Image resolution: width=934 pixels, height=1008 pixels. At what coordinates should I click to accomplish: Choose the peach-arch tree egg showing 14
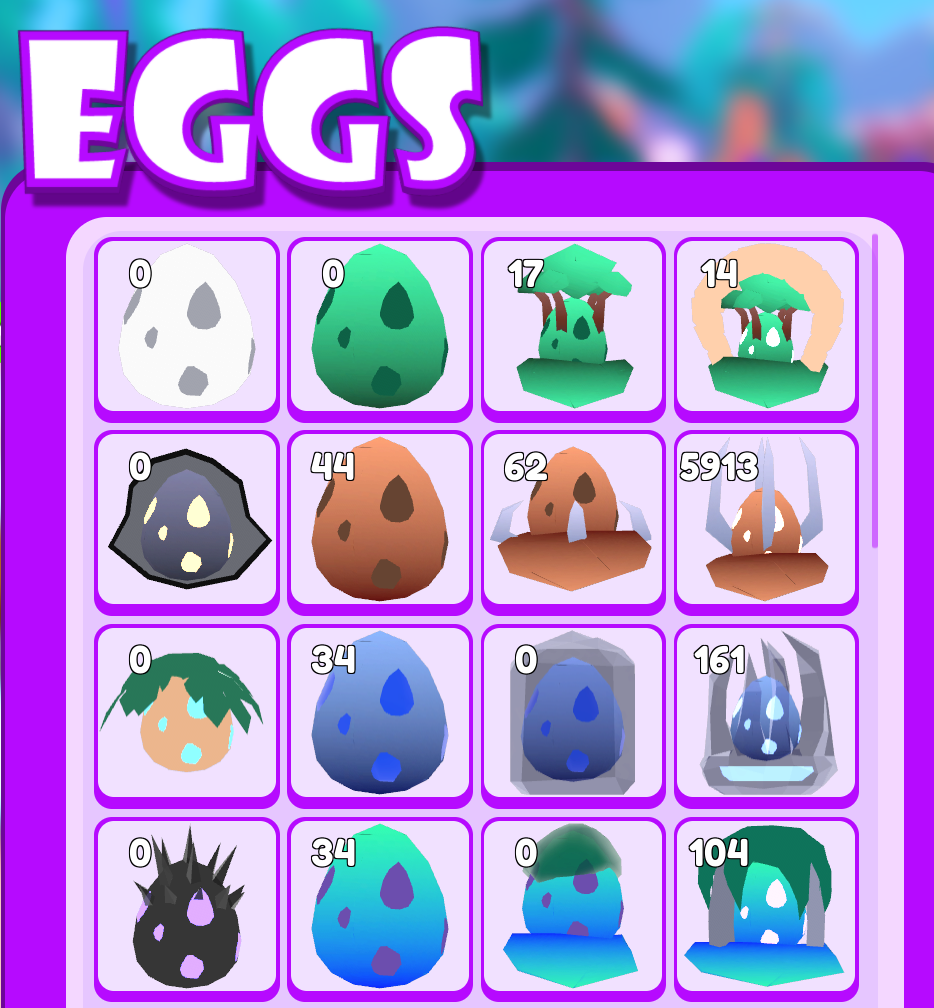pyautogui.click(x=766, y=326)
